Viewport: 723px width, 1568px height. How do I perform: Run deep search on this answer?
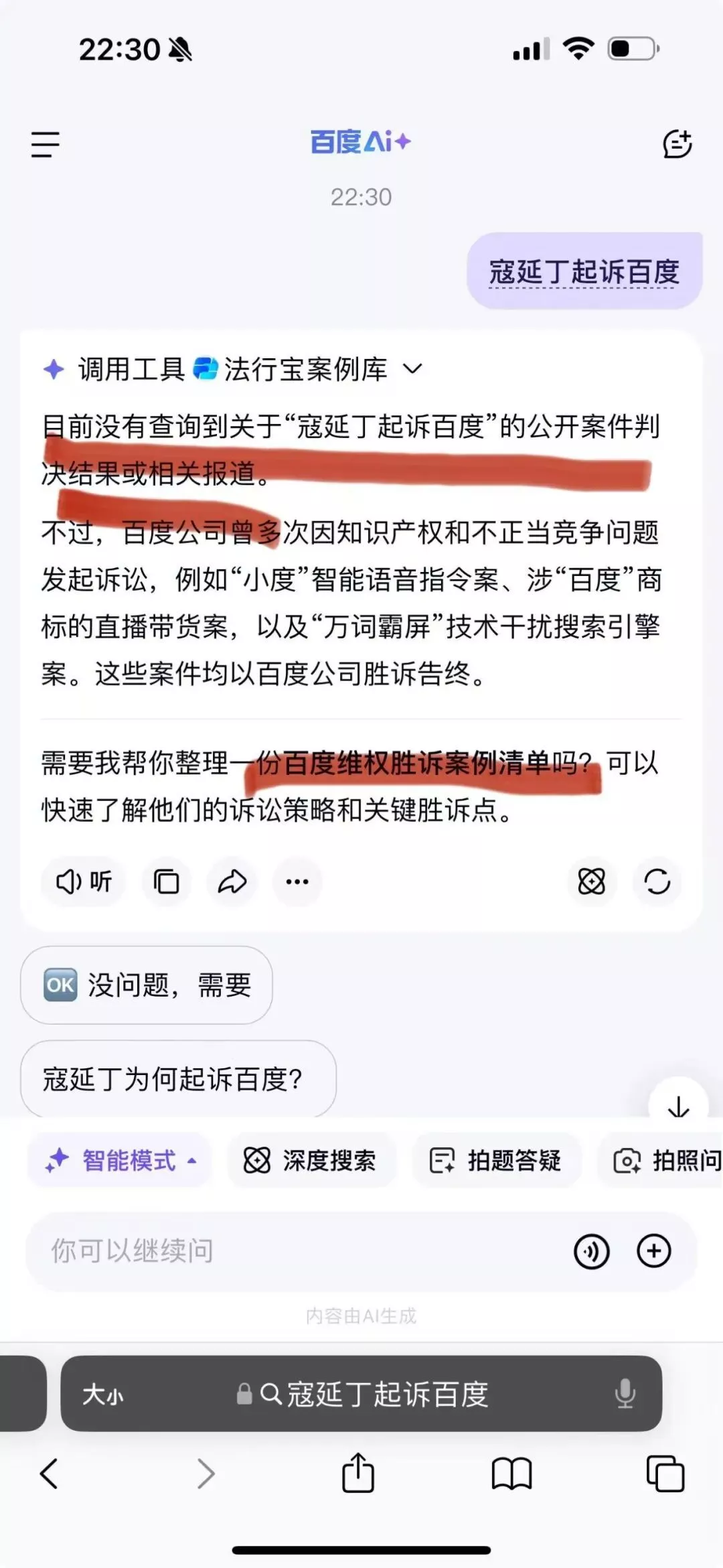(591, 881)
